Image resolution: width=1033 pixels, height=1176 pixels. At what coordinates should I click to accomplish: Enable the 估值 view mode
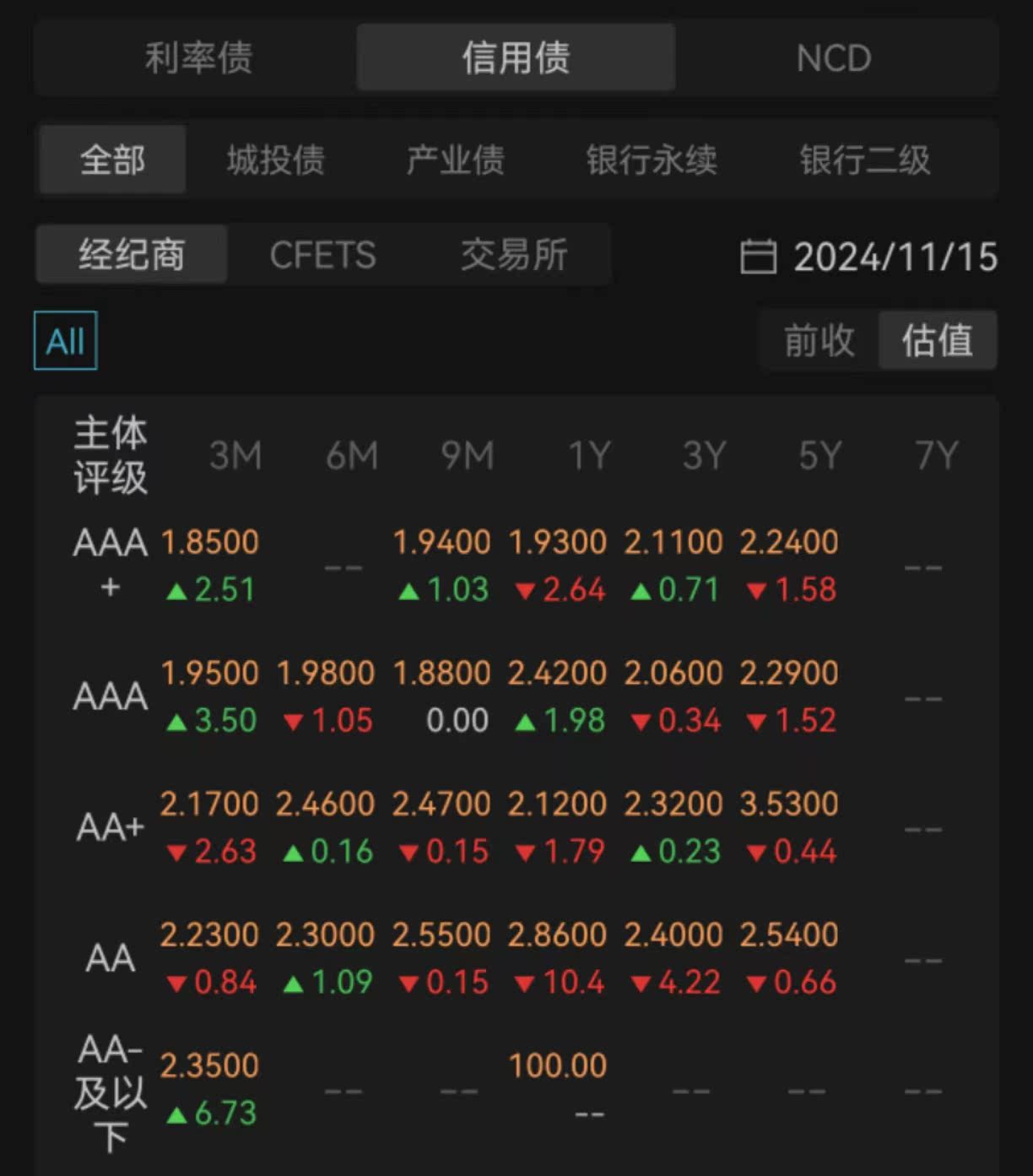[x=937, y=340]
